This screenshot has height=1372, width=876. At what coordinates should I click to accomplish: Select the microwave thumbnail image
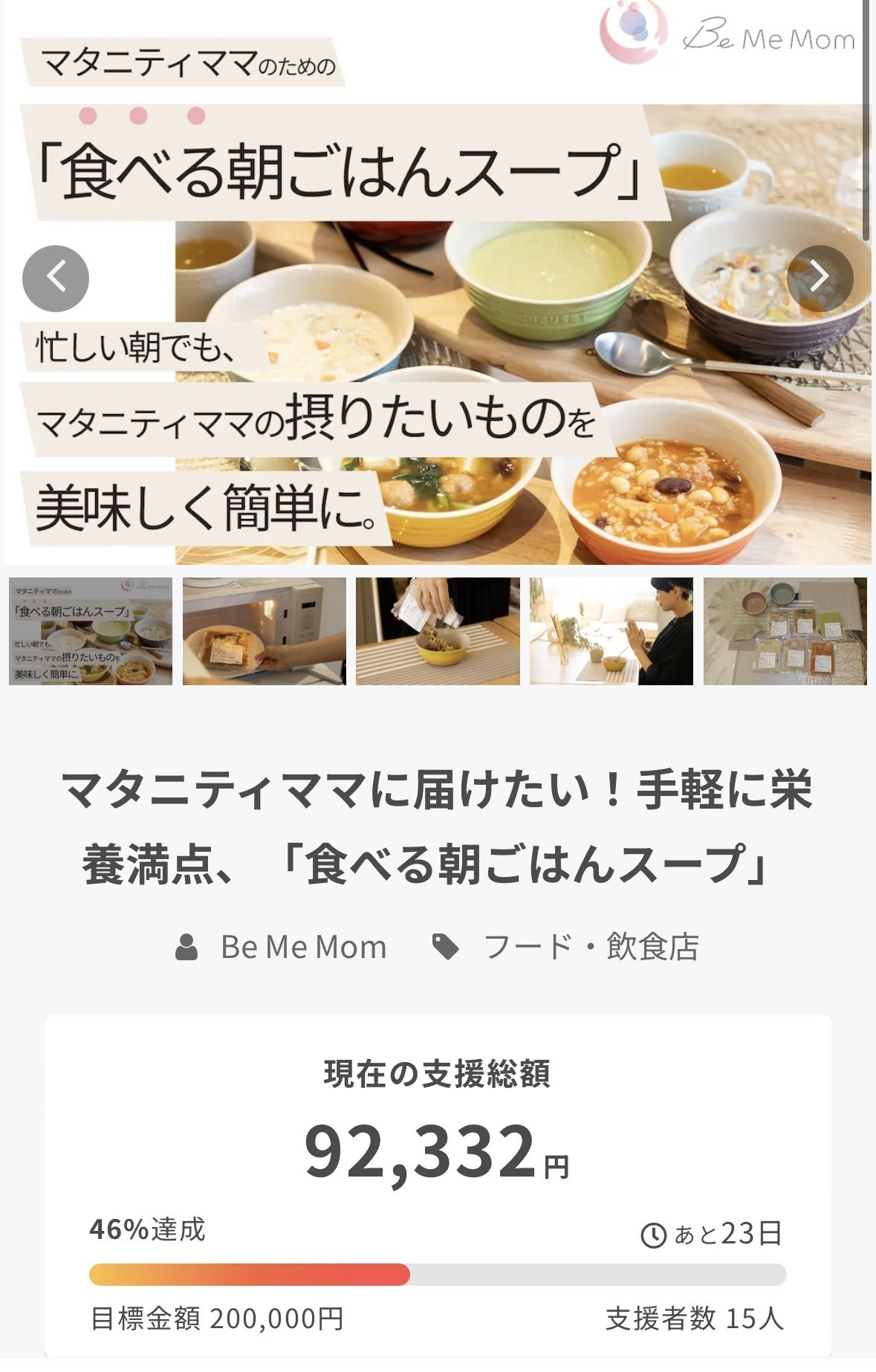[x=265, y=631]
